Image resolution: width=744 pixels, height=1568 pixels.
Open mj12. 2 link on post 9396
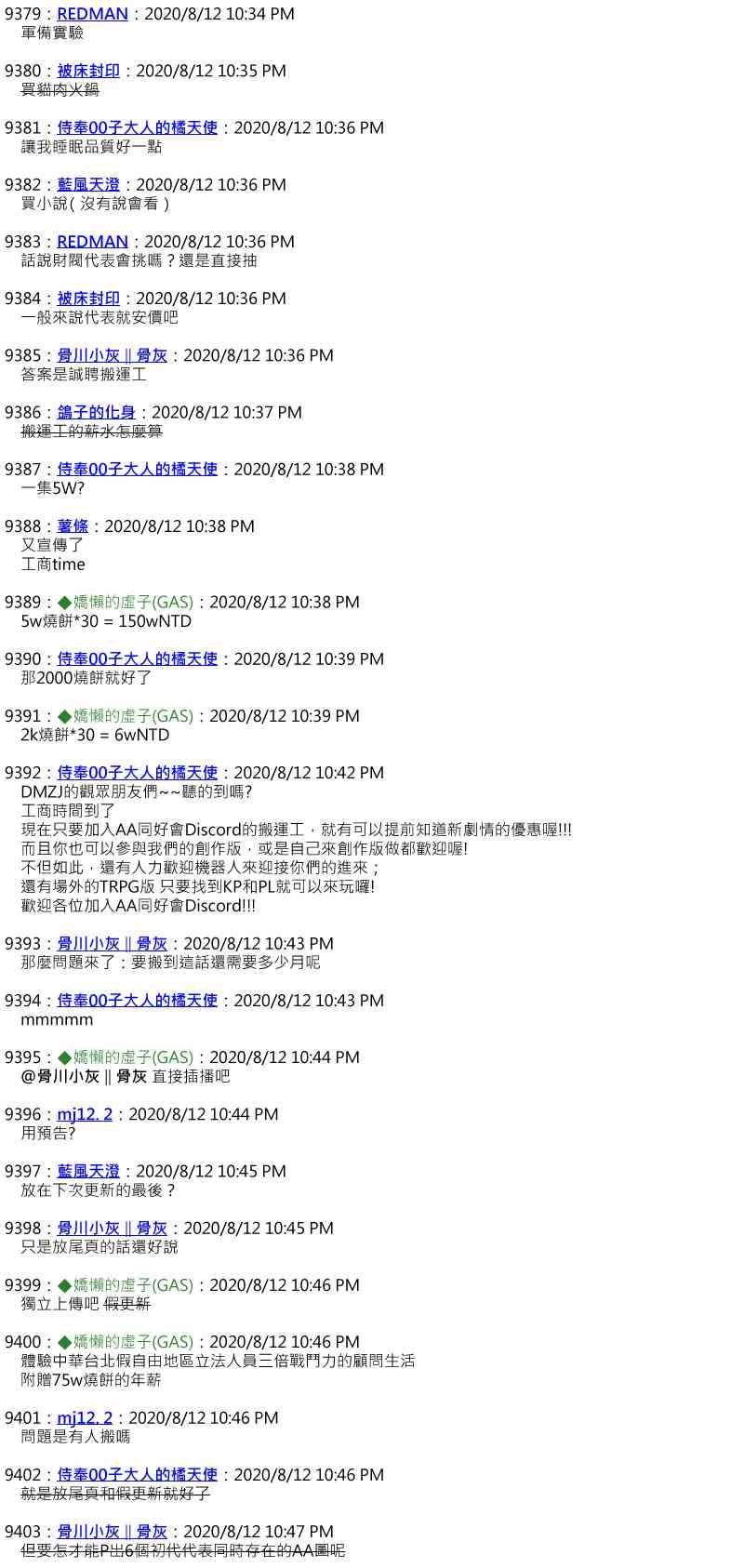click(x=85, y=1114)
